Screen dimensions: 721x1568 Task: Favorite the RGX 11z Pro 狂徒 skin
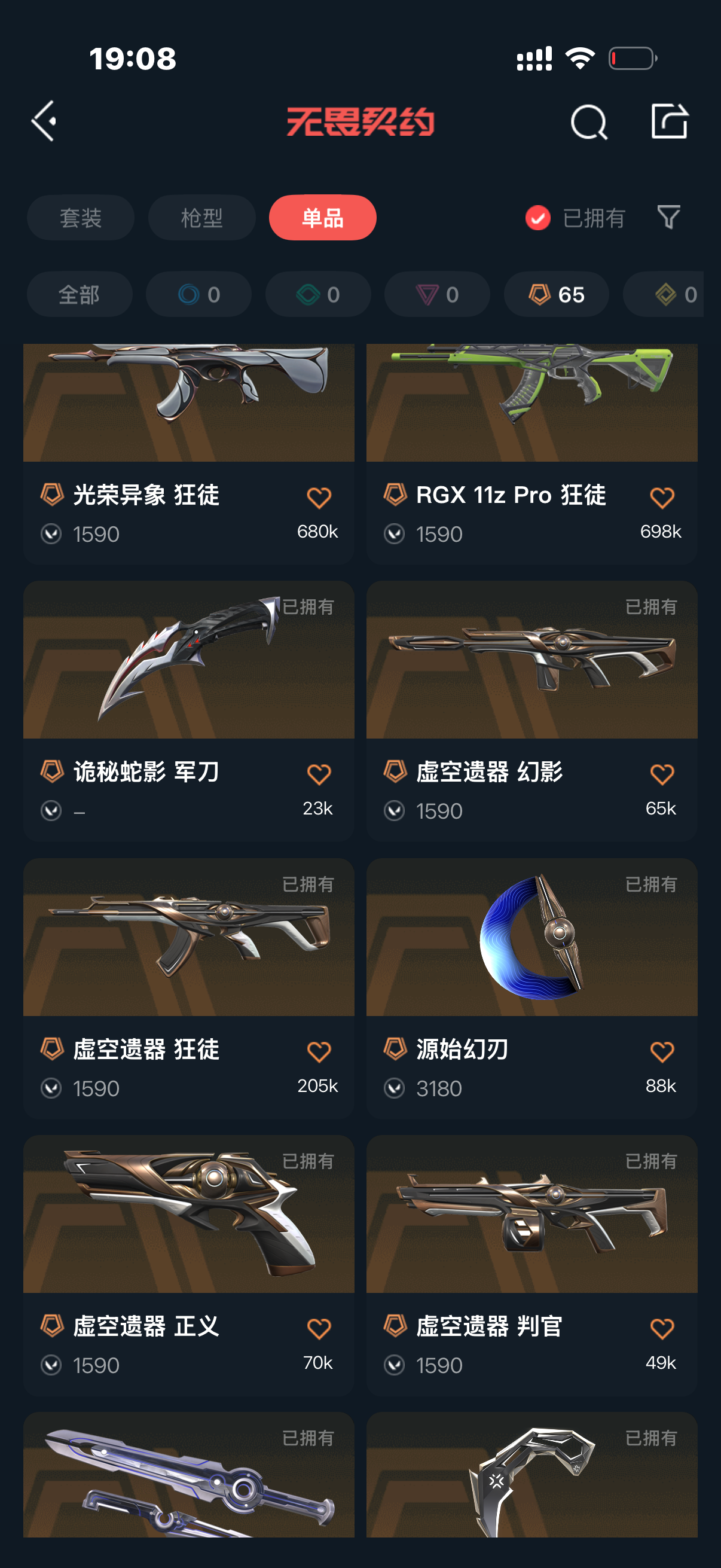[x=661, y=498]
